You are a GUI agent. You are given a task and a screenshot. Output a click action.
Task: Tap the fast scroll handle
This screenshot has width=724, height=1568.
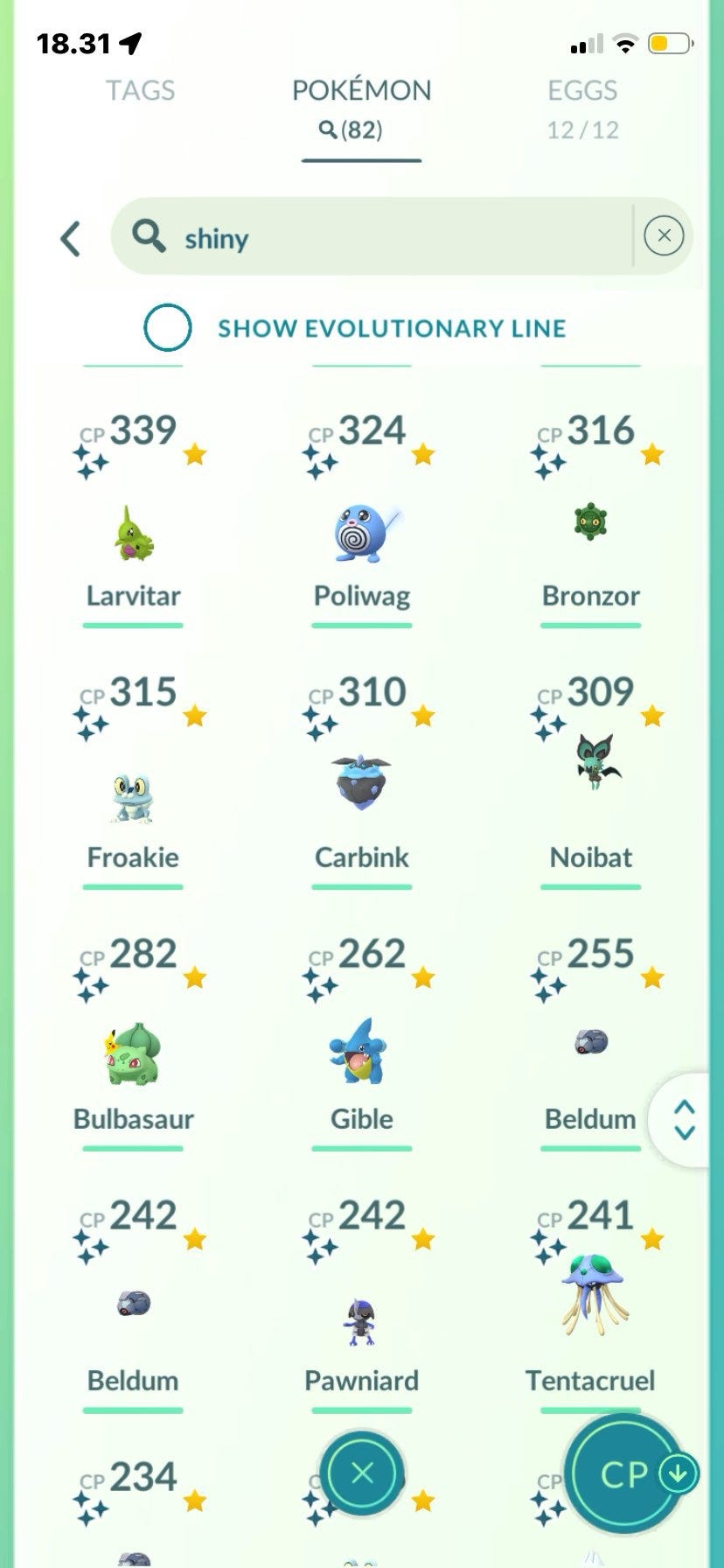tap(685, 1119)
